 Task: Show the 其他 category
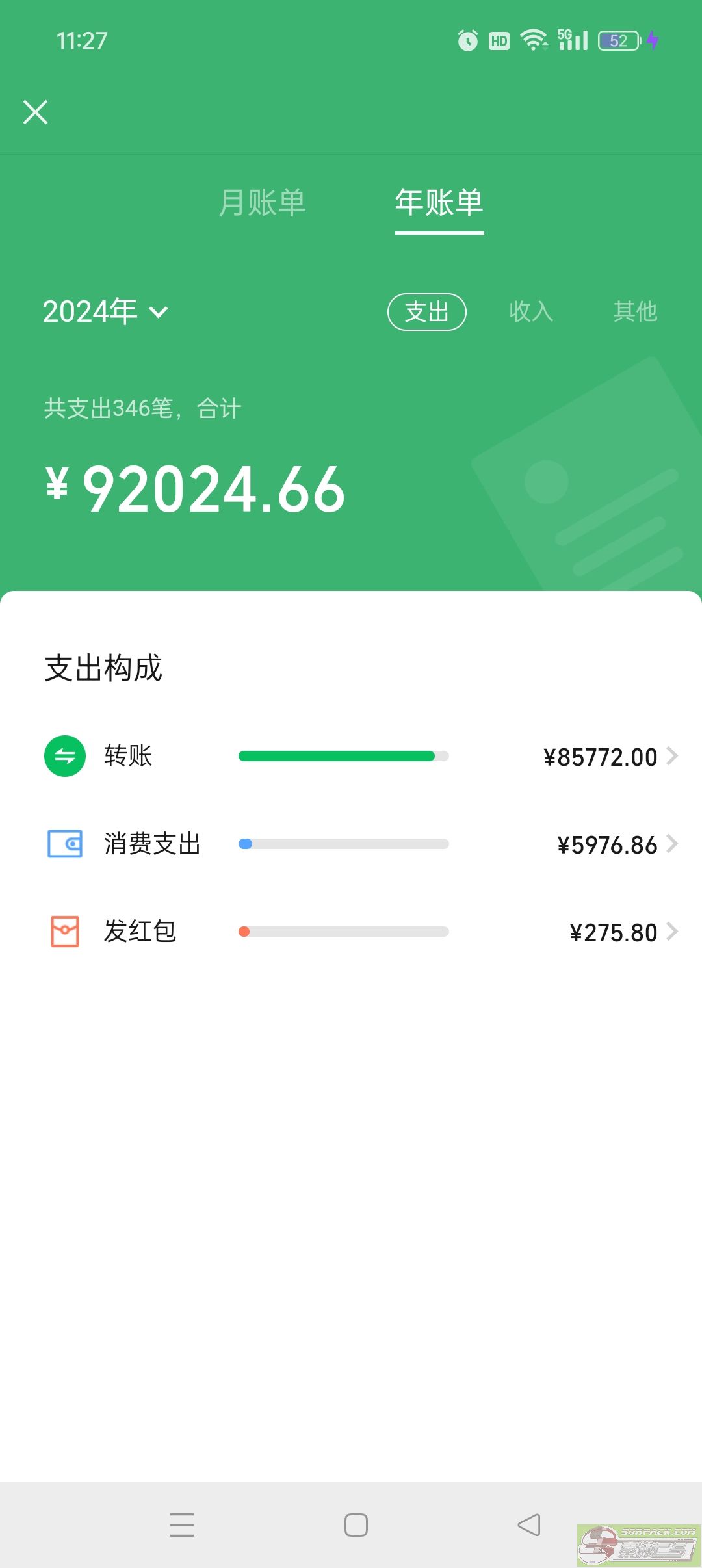click(x=635, y=312)
